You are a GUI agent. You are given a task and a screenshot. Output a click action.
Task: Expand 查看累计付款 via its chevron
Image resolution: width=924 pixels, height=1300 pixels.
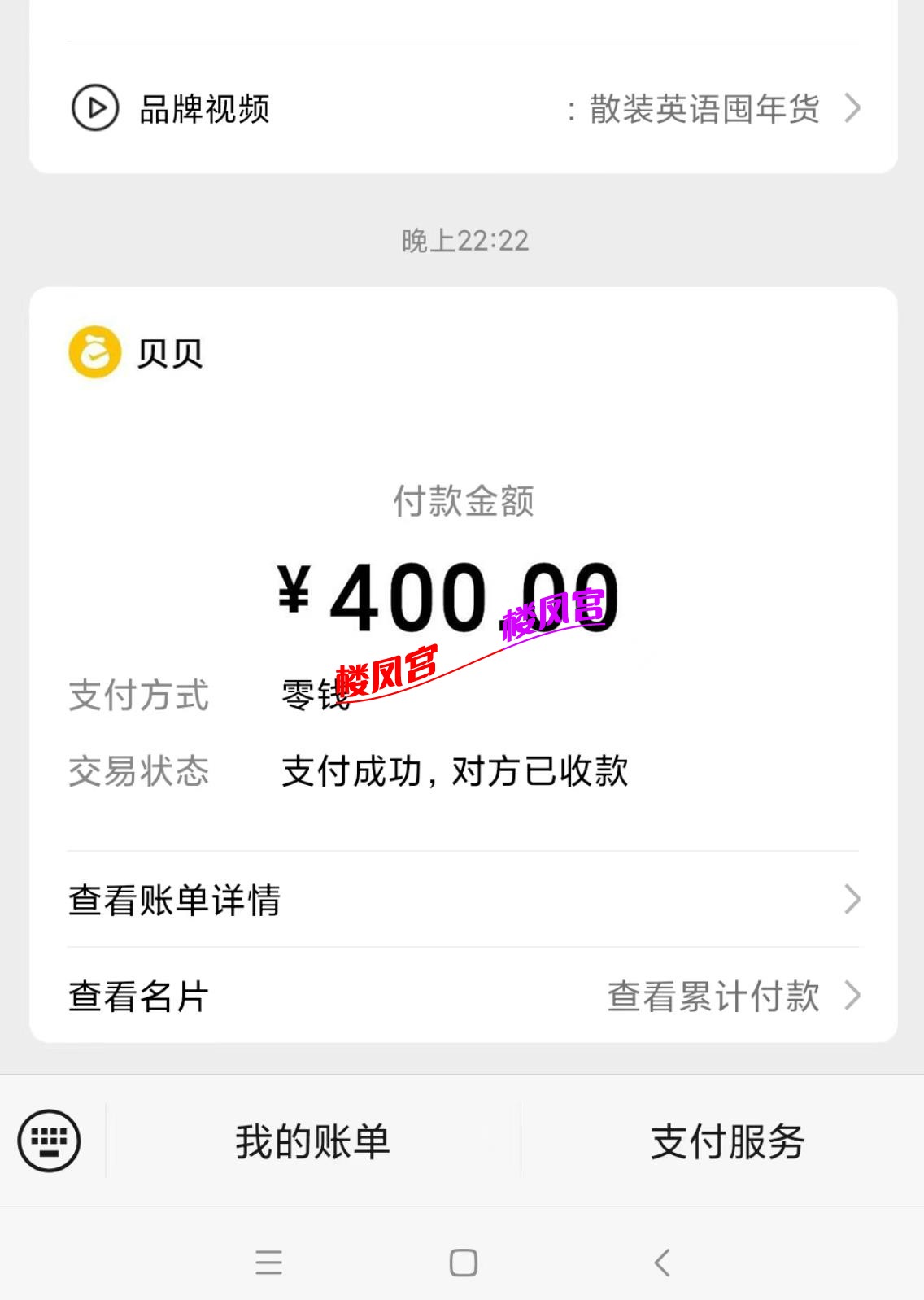click(x=852, y=994)
